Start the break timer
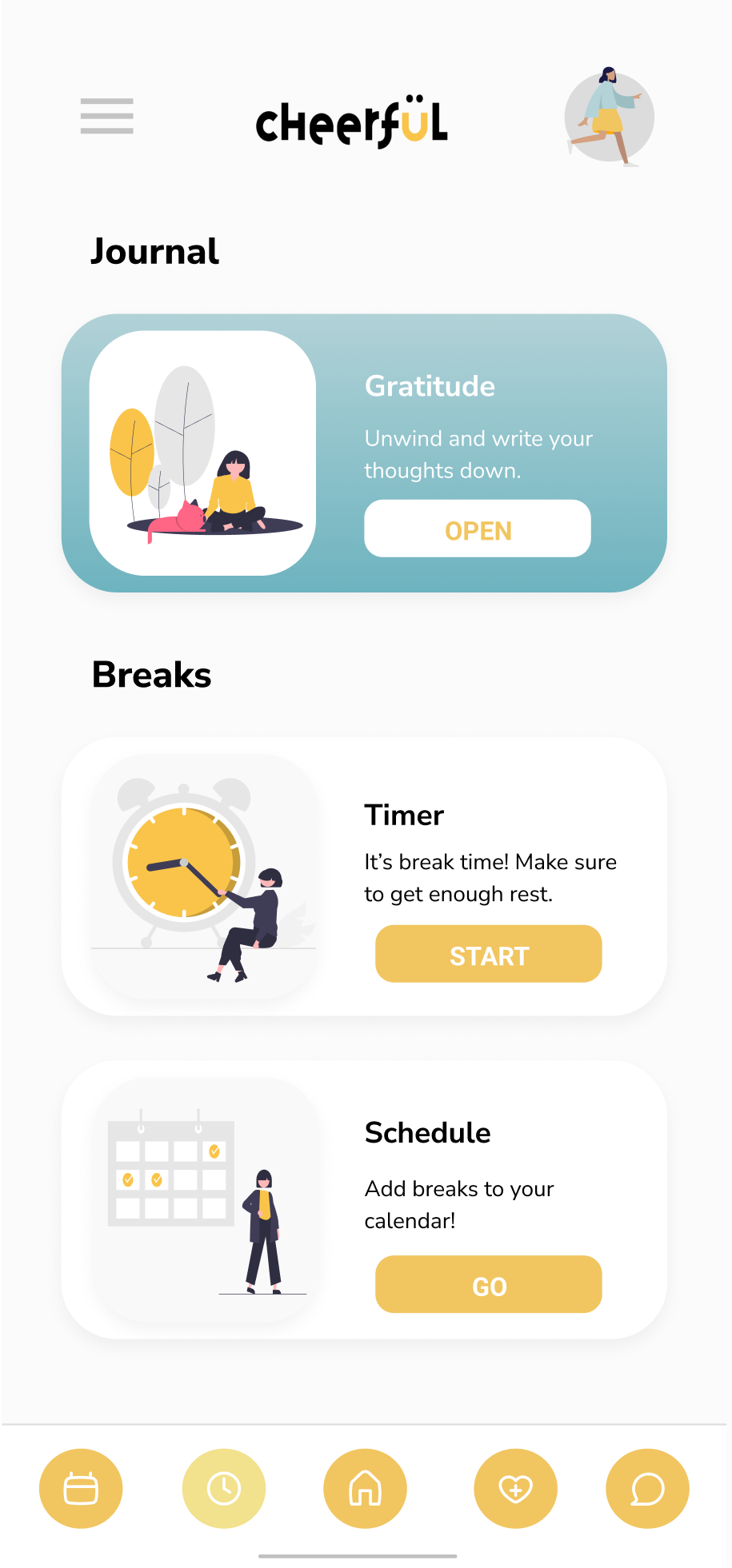This screenshot has height=1568, width=732. coord(488,954)
